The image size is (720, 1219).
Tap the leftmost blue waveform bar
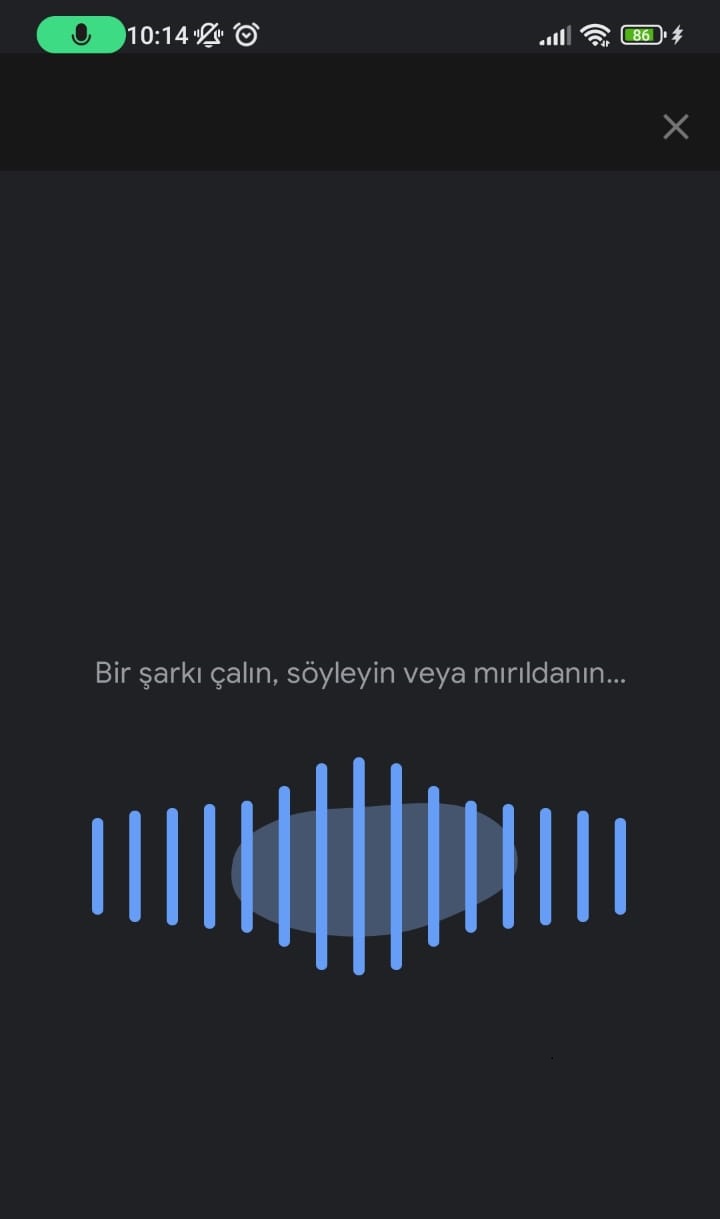pyautogui.click(x=96, y=865)
